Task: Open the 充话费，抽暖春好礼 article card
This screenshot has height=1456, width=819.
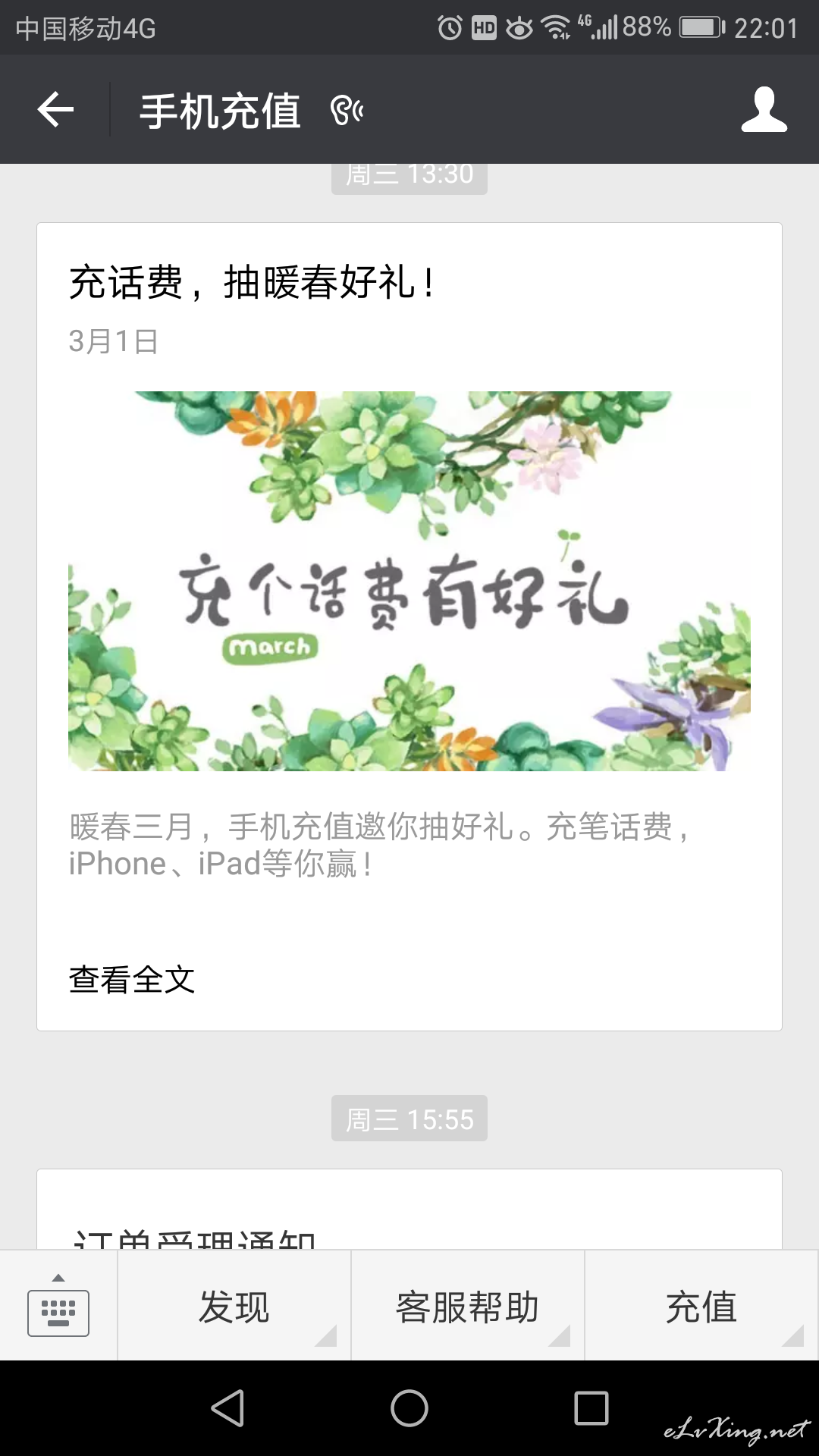Action: pyautogui.click(x=409, y=626)
